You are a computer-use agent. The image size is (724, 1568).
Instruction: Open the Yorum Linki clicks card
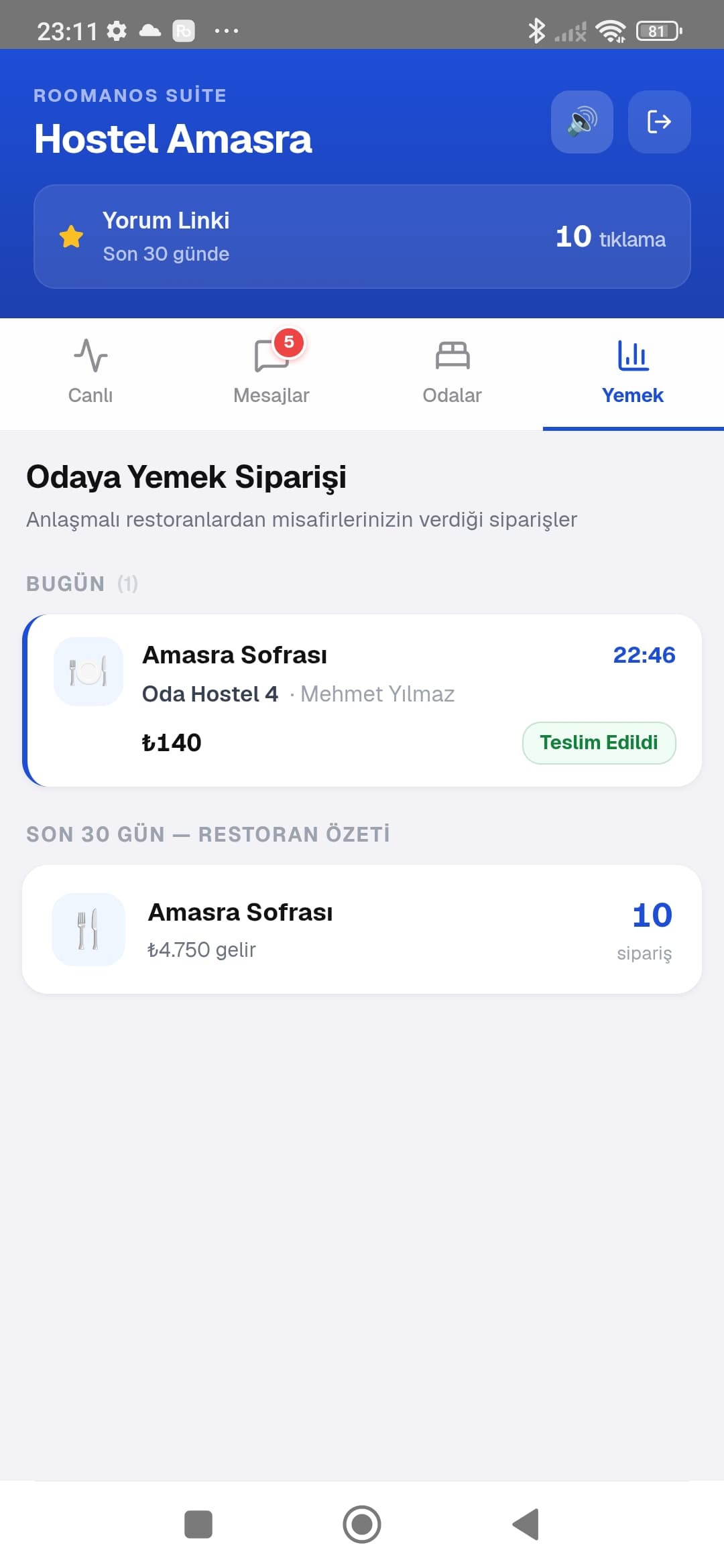tap(362, 237)
